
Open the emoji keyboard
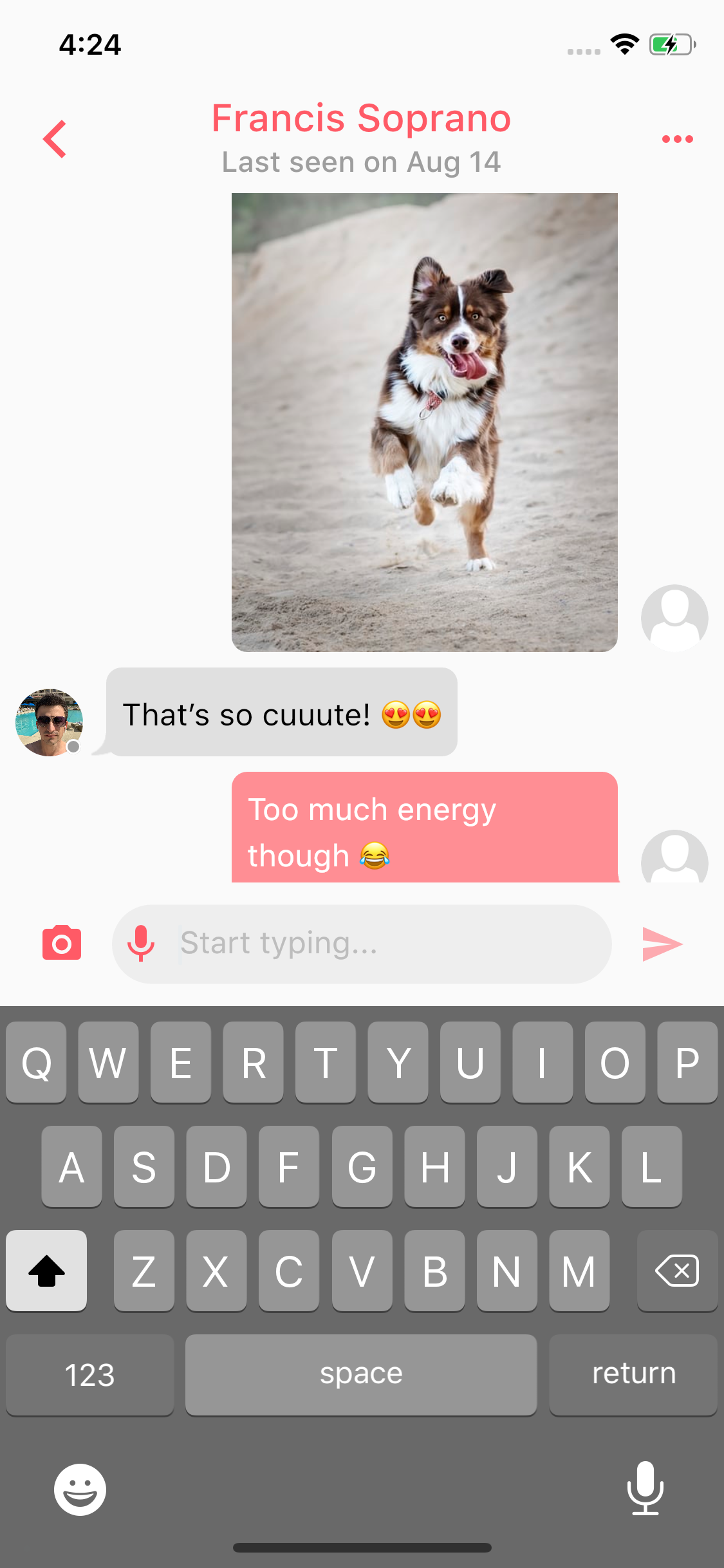click(x=80, y=1489)
